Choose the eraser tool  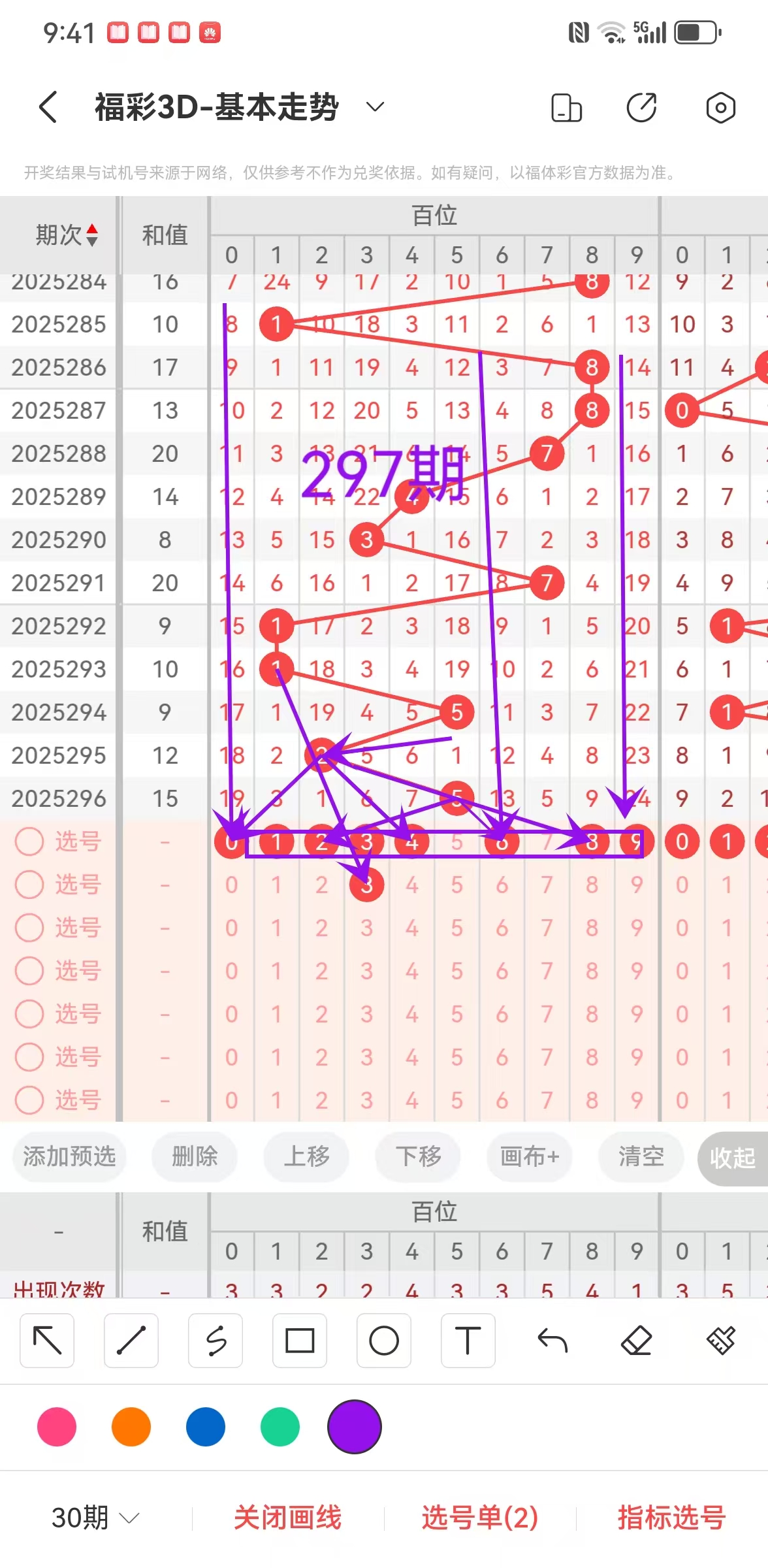point(637,1341)
